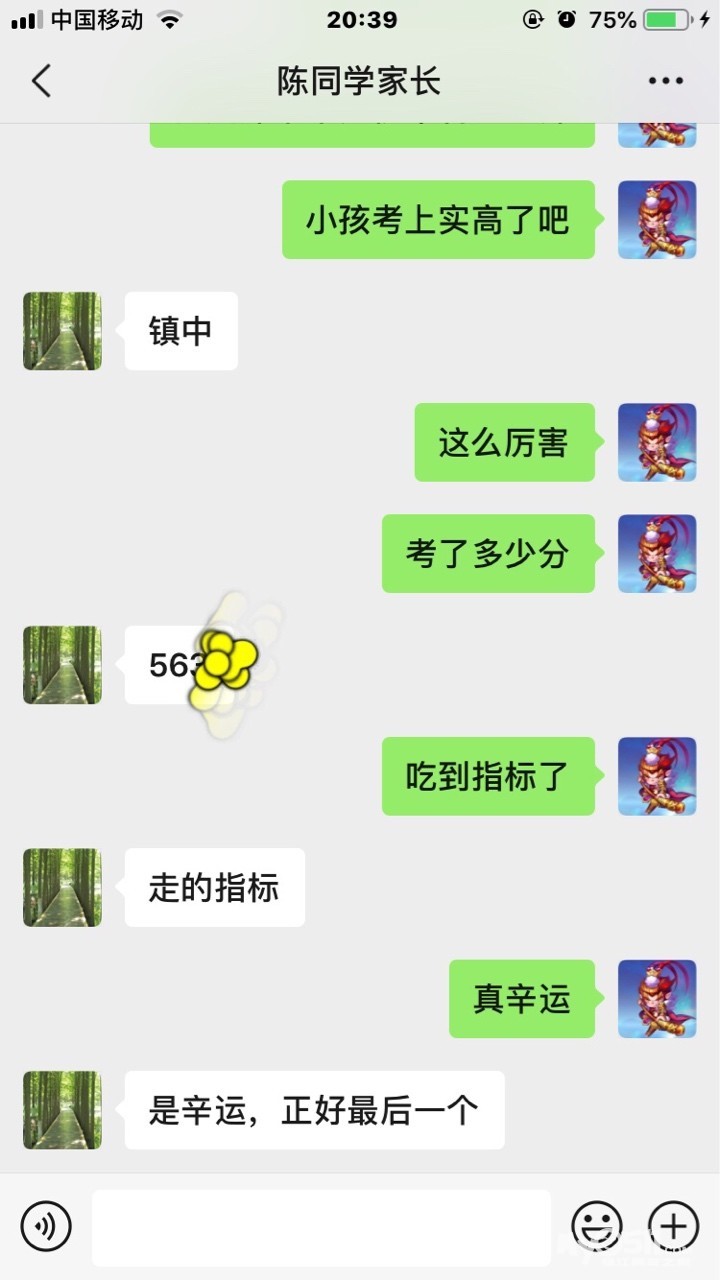Image resolution: width=720 pixels, height=1280 pixels.
Task: Open the plus attachment menu
Action: pyautogui.click(x=673, y=1226)
